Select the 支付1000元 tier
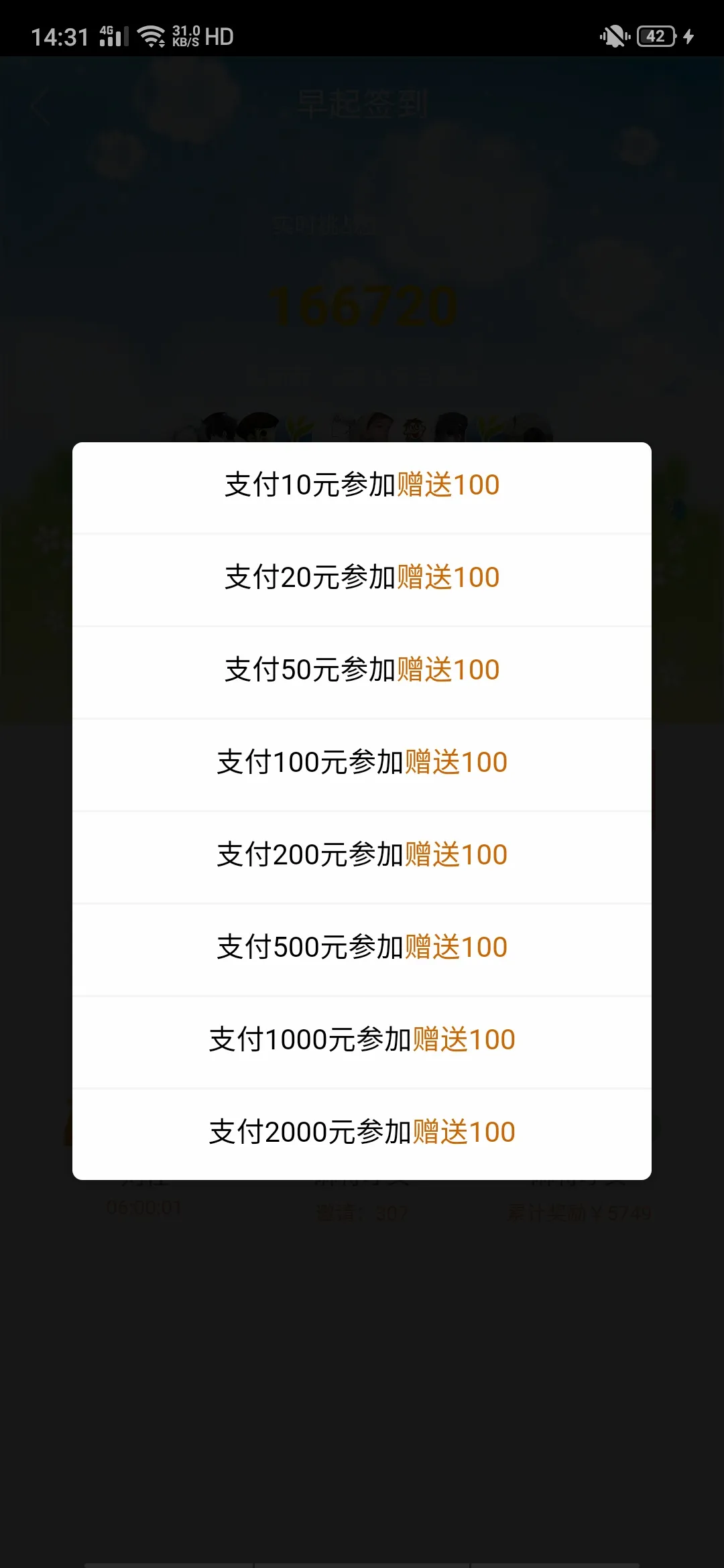Screen dimensions: 724x1568 coord(362,1039)
